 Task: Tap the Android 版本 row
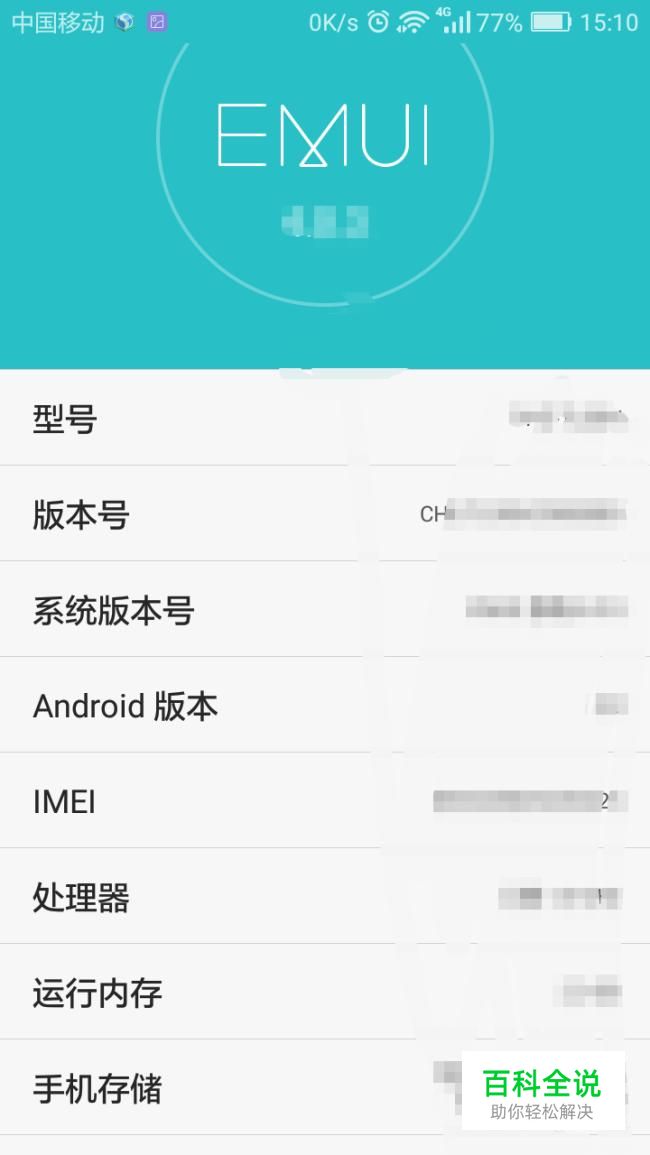pyautogui.click(x=325, y=705)
